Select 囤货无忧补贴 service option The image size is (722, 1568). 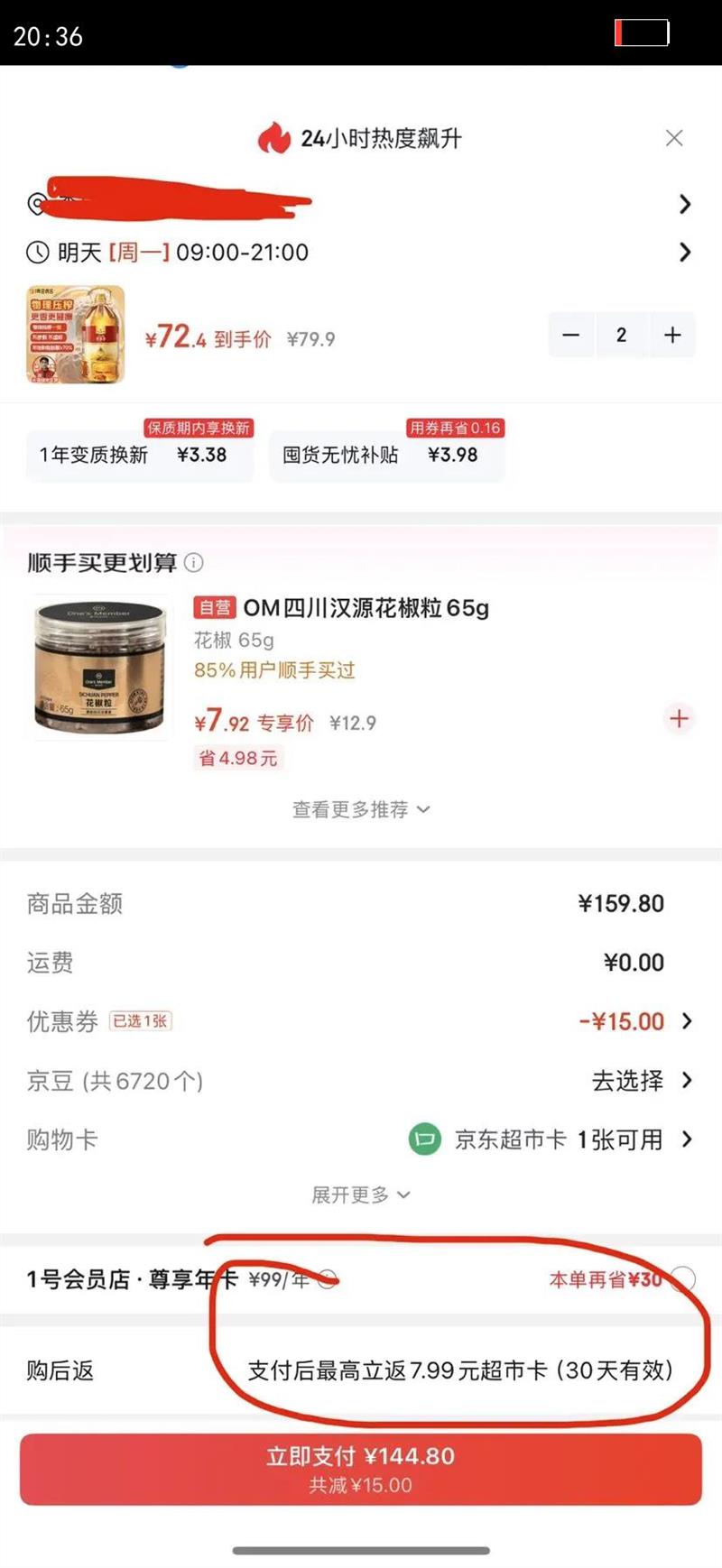coord(385,455)
